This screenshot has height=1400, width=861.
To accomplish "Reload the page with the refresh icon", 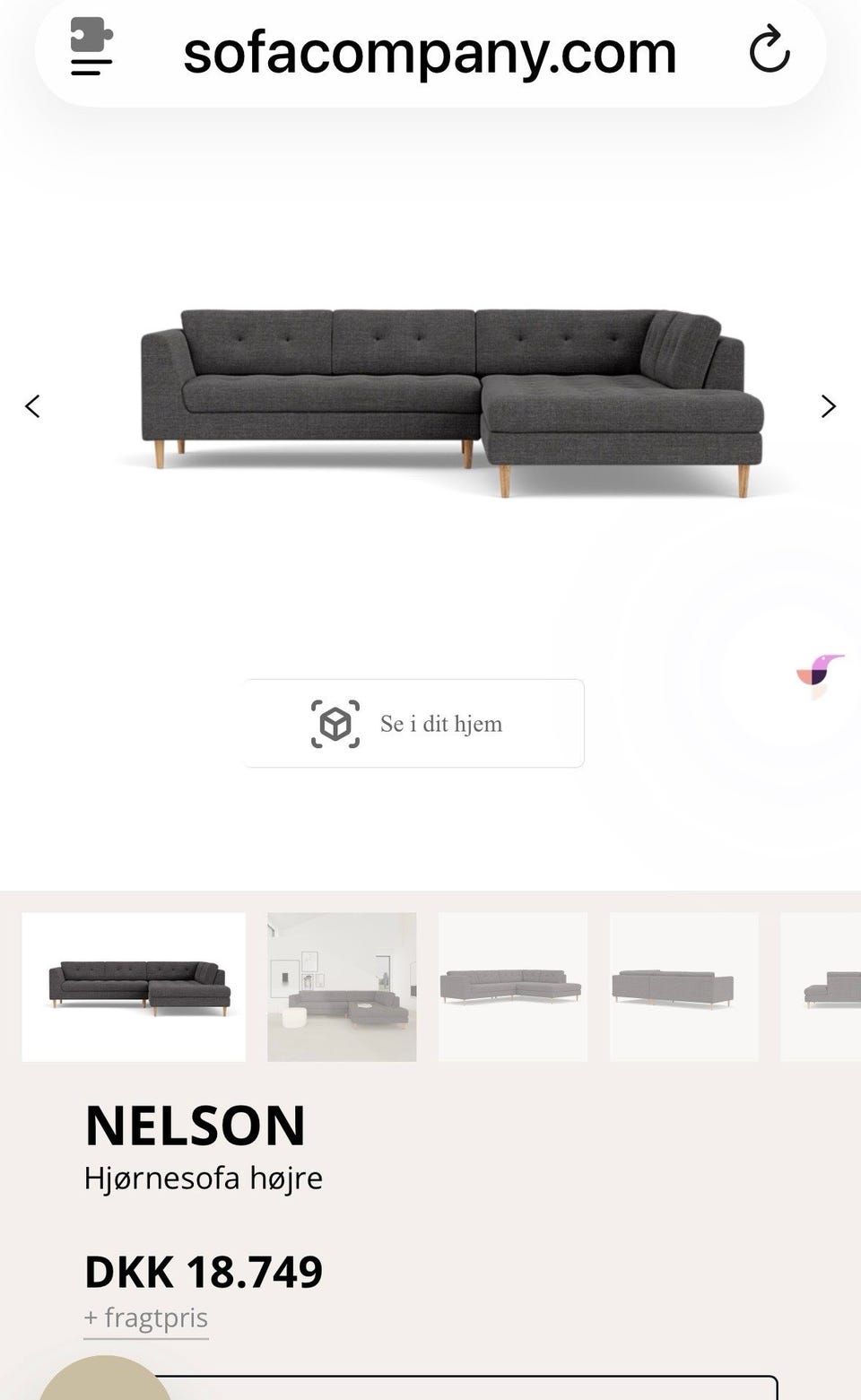I will pos(770,51).
